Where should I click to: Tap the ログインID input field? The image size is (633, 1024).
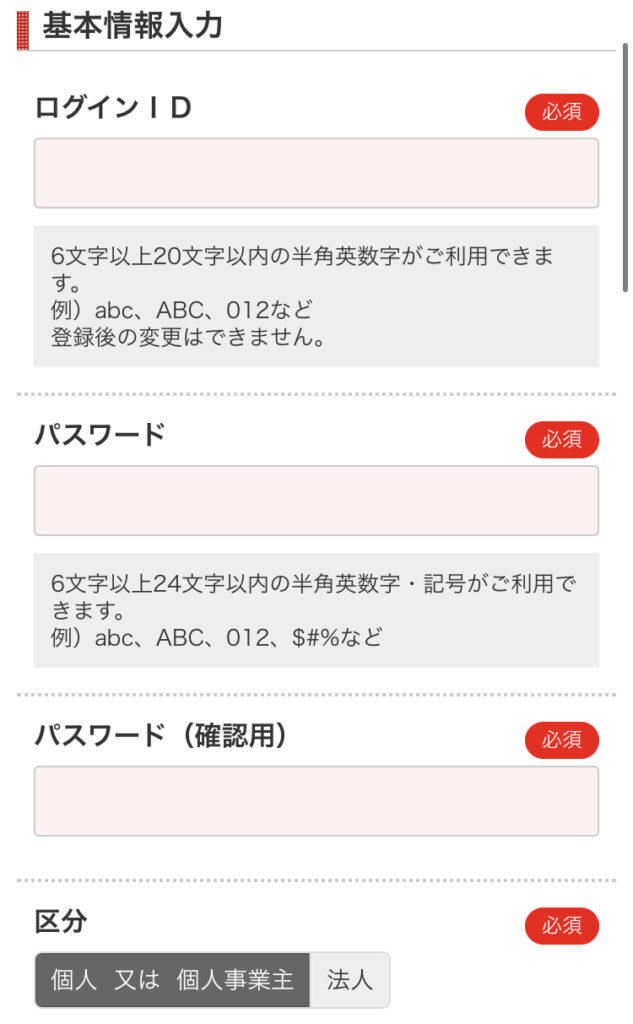(316, 173)
